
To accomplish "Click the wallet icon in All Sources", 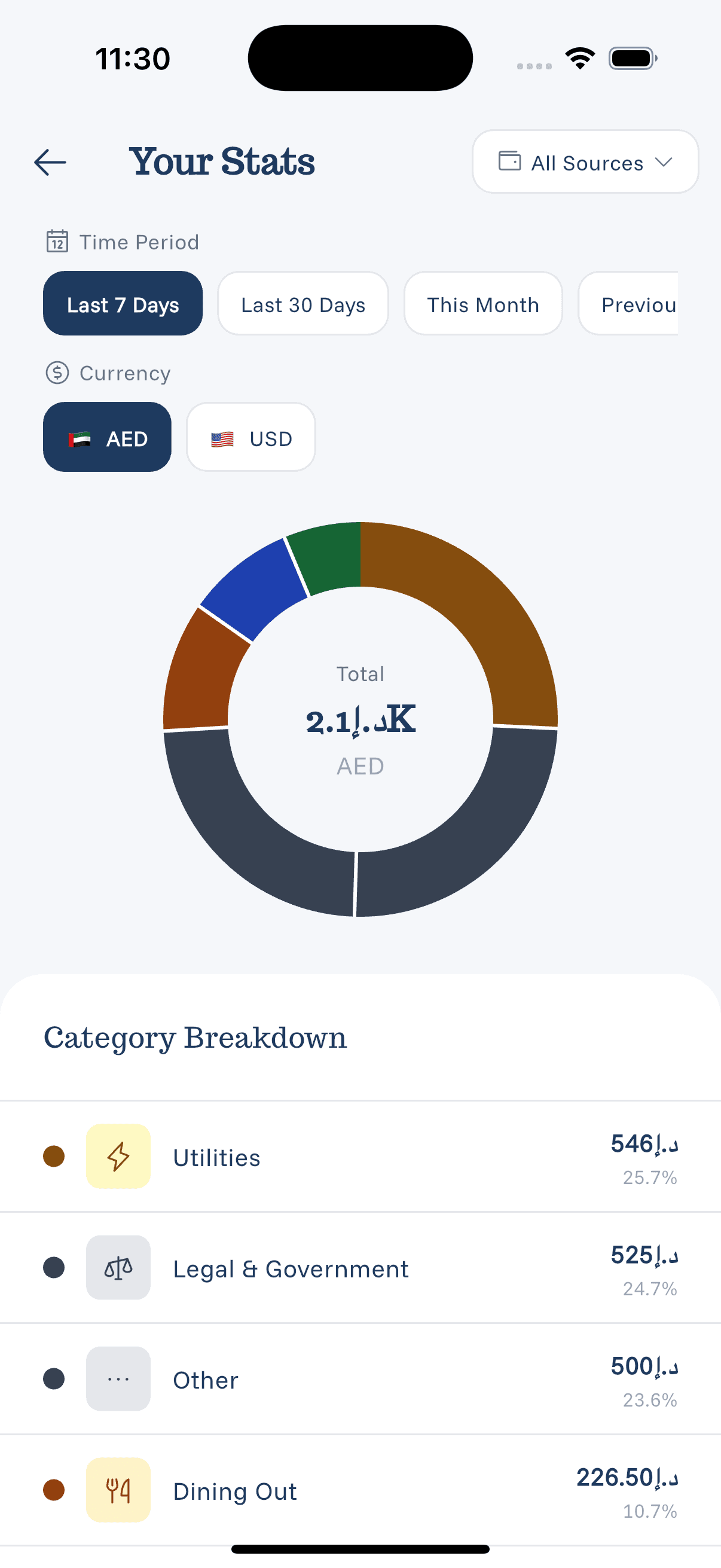I will tap(511, 161).
